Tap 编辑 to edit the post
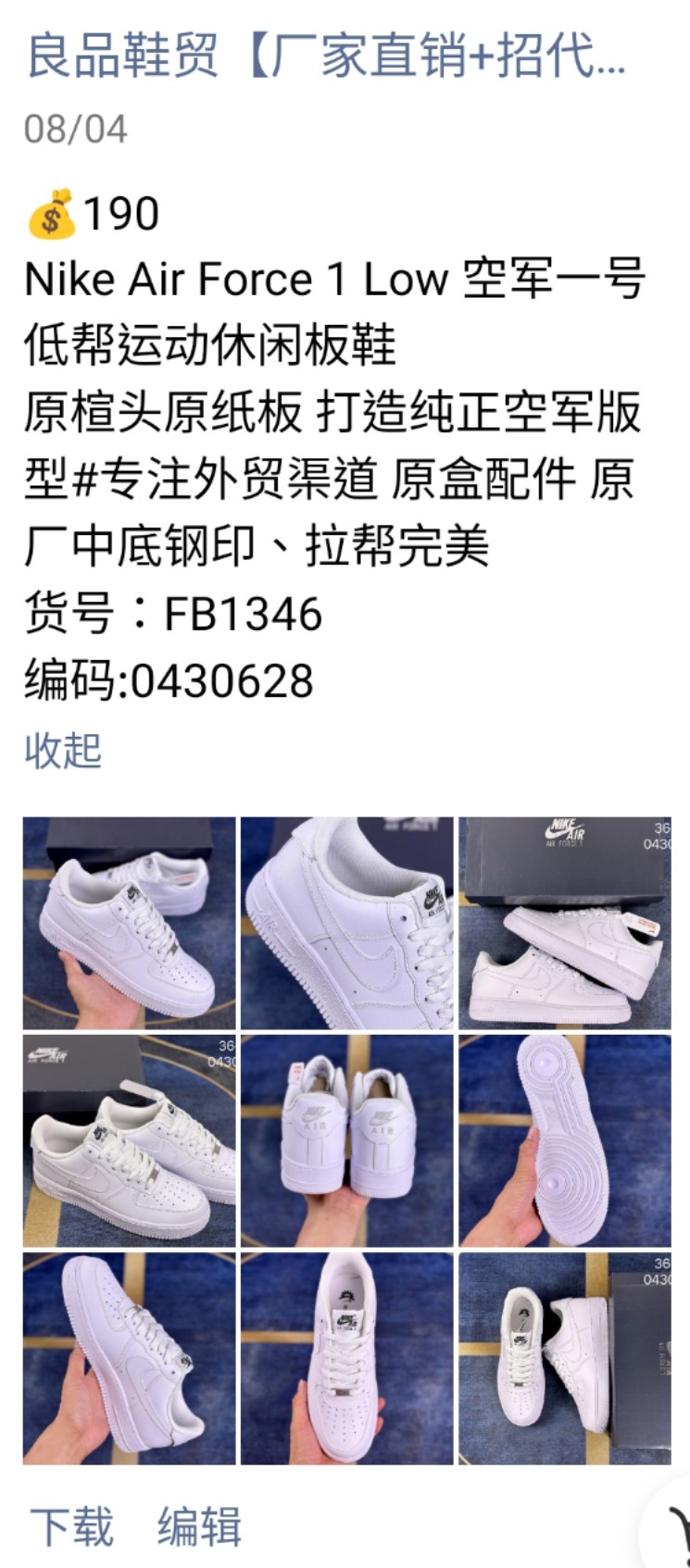Viewport: 690px width, 1568px height. (x=198, y=1526)
